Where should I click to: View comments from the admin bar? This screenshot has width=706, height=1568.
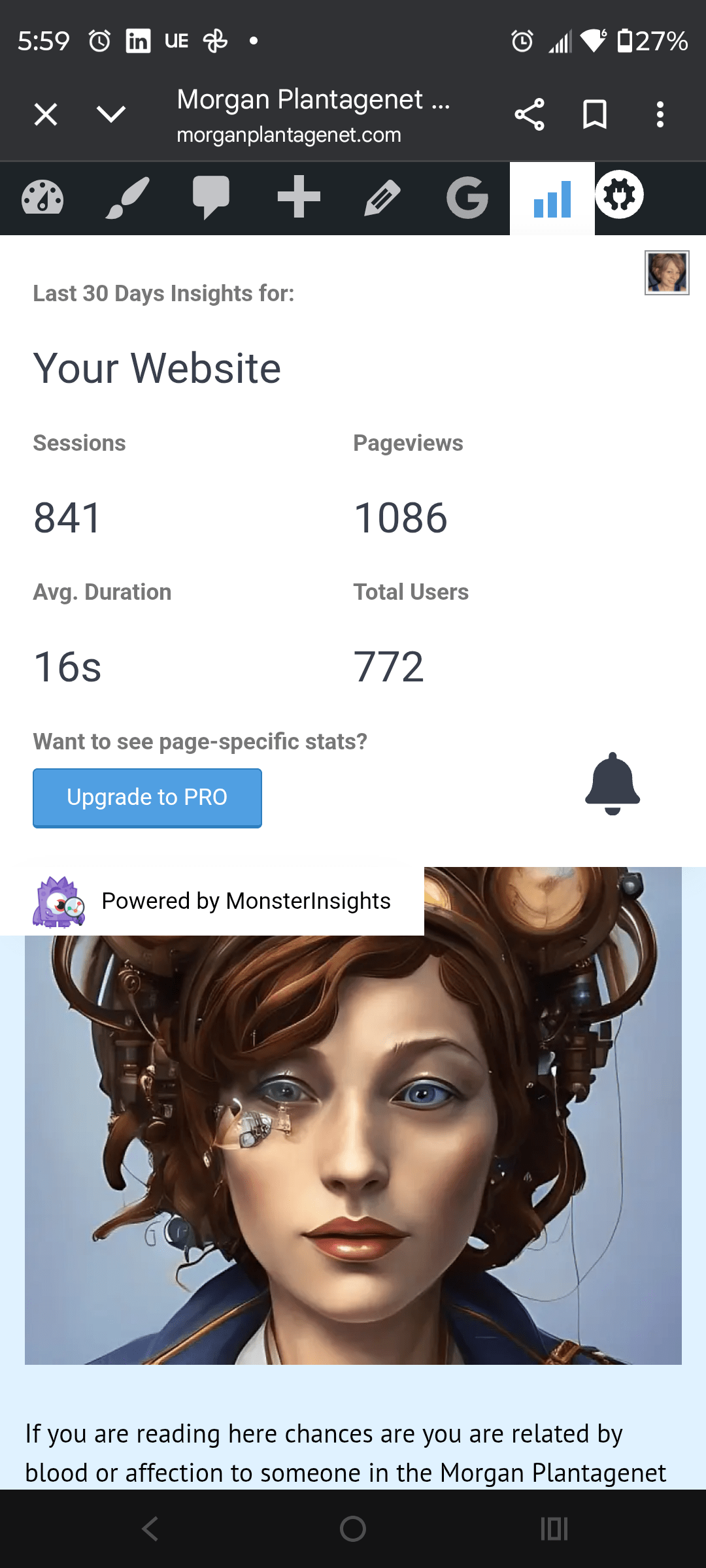pyautogui.click(x=211, y=197)
